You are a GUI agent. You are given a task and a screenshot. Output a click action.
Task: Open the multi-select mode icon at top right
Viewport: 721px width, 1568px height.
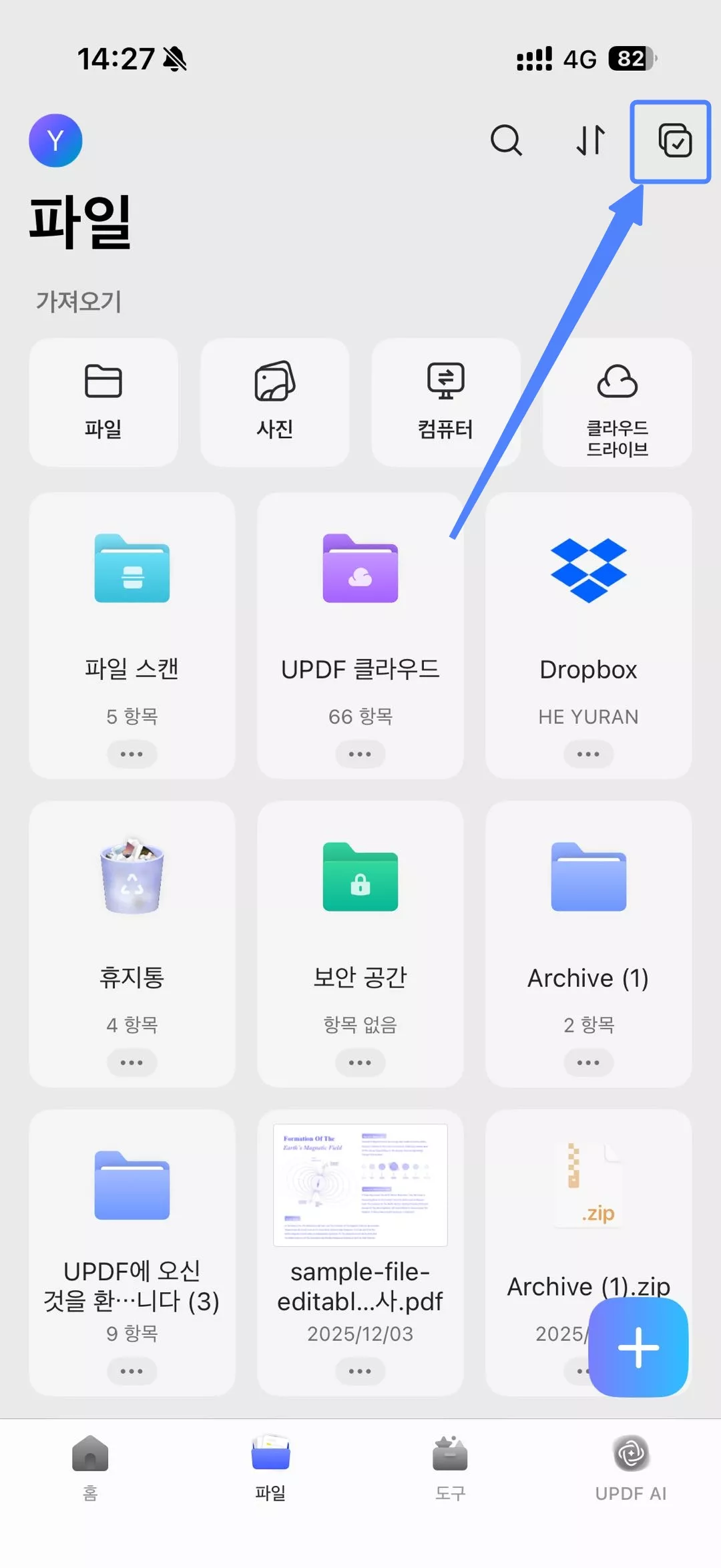pos(670,142)
